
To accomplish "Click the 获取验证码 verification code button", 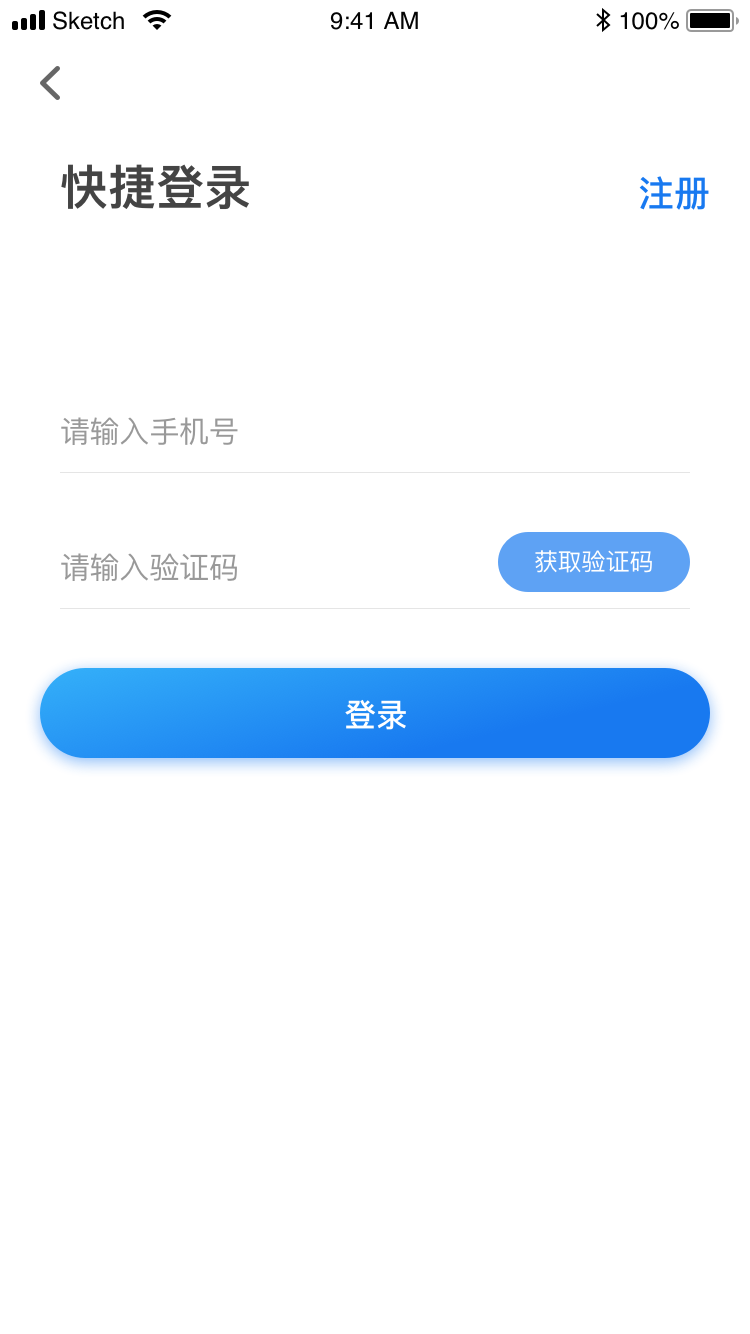I will [x=594, y=562].
